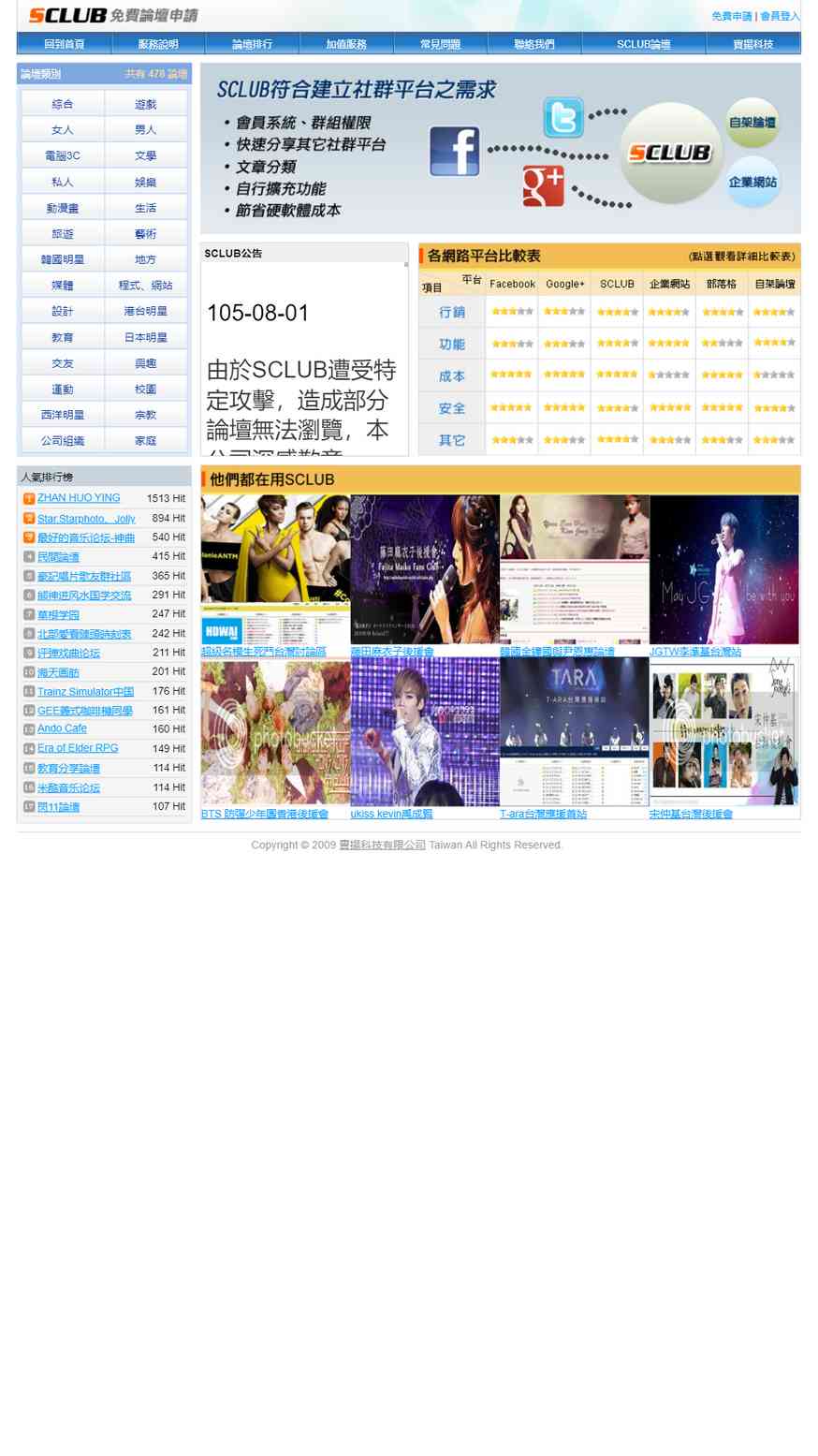This screenshot has width=818, height=1456.
Task: Select the 遊戲 forum category
Action: [146, 104]
